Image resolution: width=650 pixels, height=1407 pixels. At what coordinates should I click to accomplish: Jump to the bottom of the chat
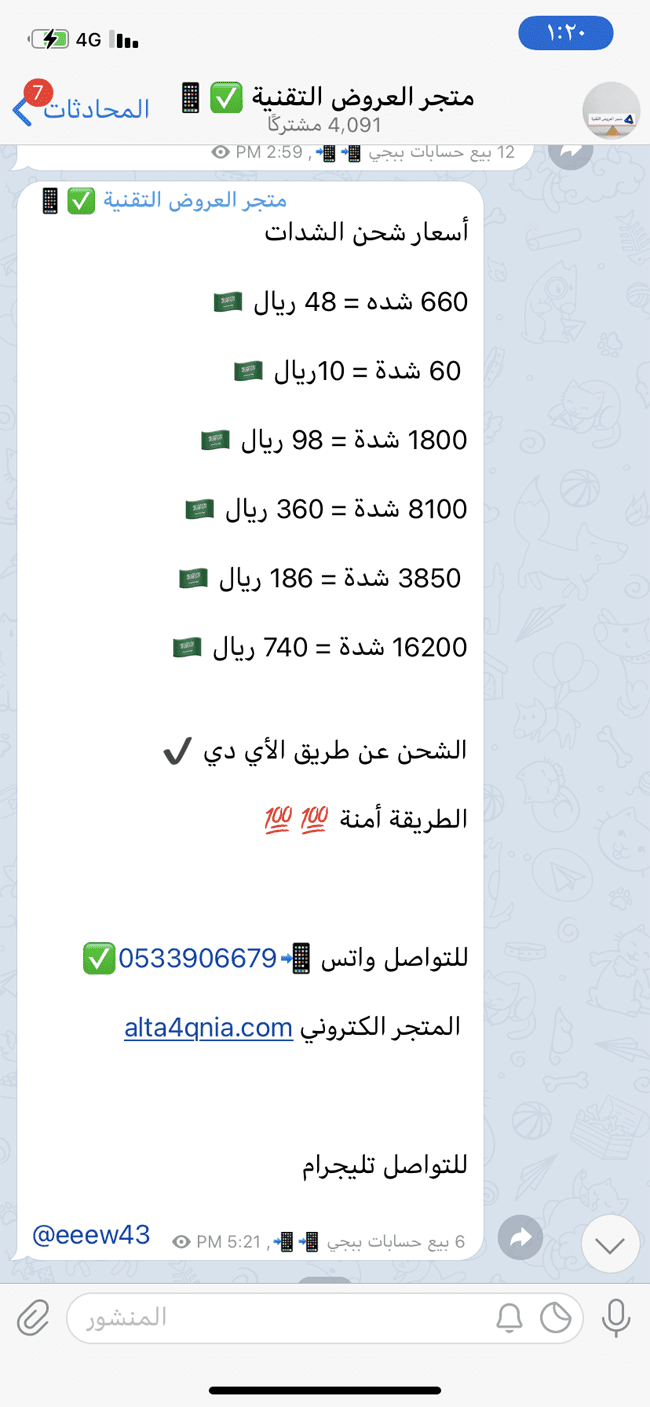tap(610, 1245)
